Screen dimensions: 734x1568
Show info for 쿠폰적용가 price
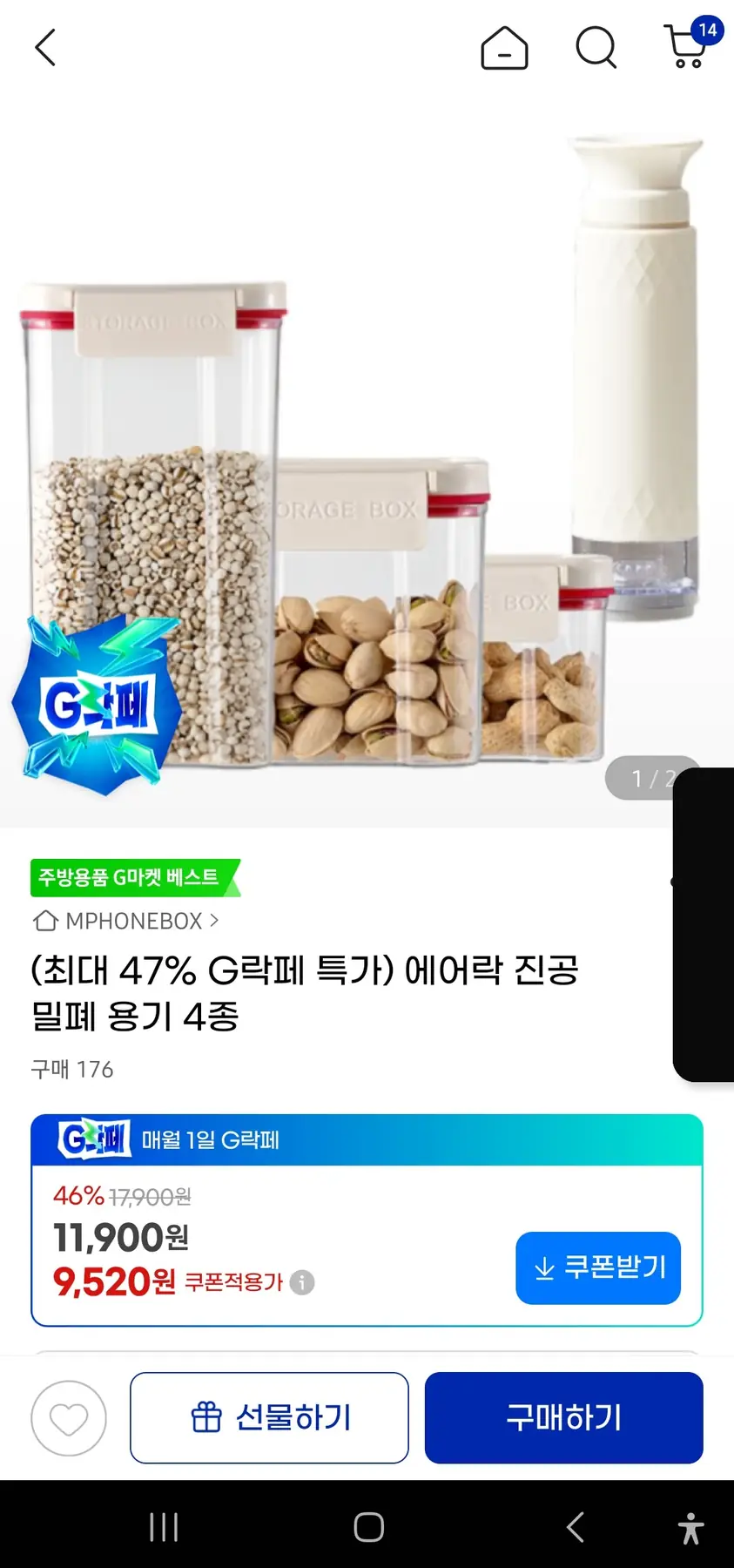point(302,1282)
